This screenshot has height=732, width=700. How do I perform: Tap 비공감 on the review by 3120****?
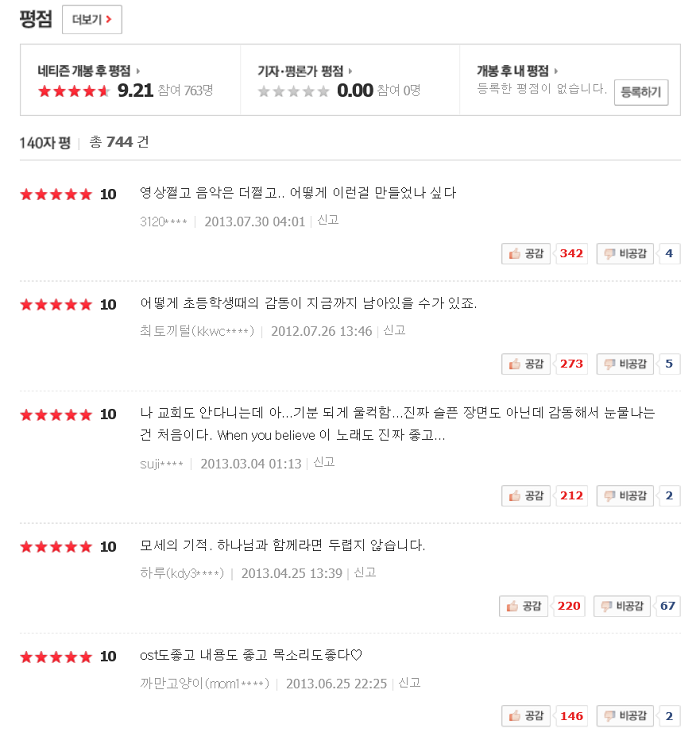(x=625, y=254)
